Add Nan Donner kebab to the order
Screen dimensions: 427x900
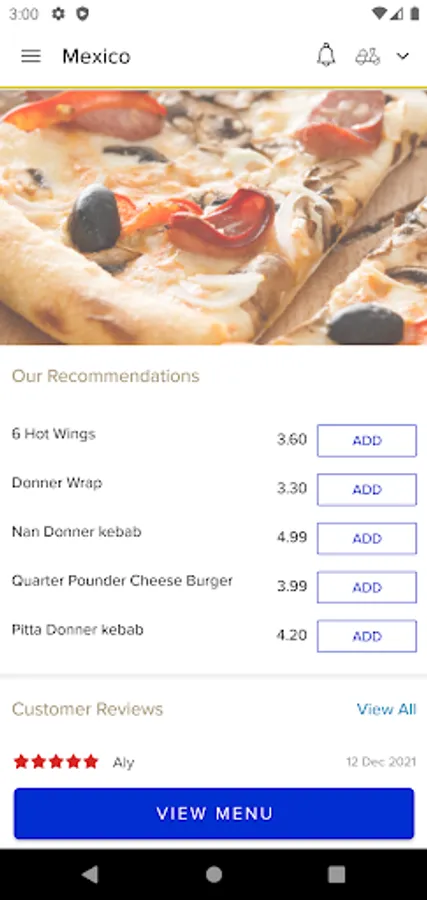pos(367,538)
